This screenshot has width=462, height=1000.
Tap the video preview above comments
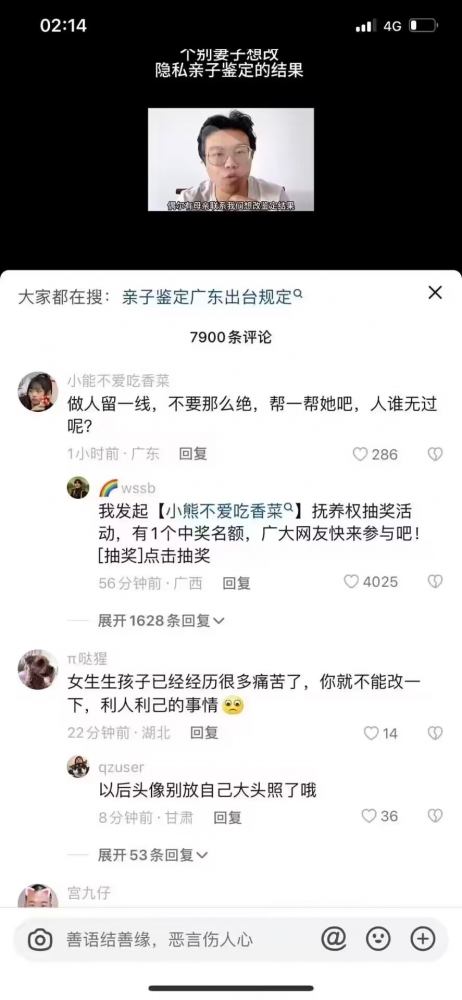[231, 159]
